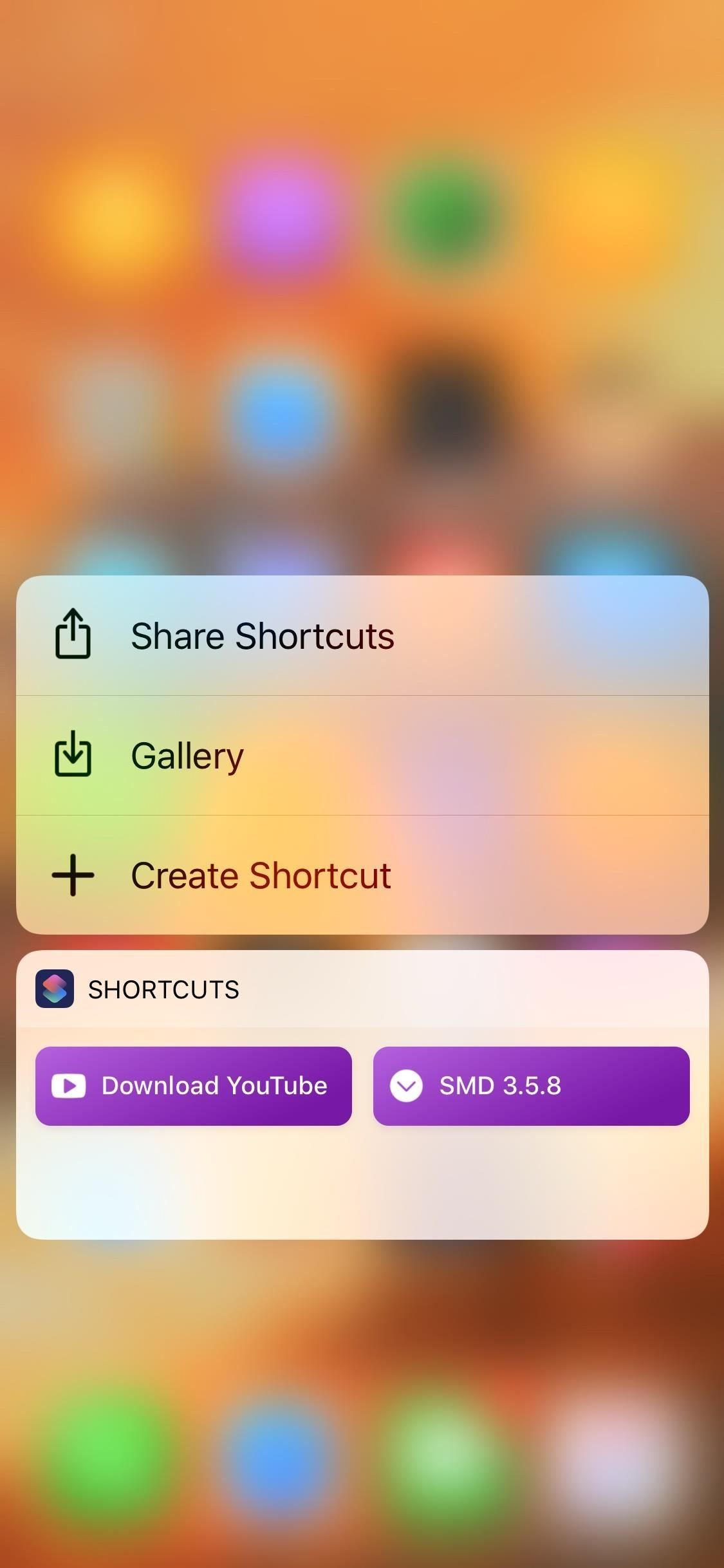Tap the share arrow icon beside Share Shortcuts
Image resolution: width=724 pixels, height=1568 pixels.
[x=74, y=635]
